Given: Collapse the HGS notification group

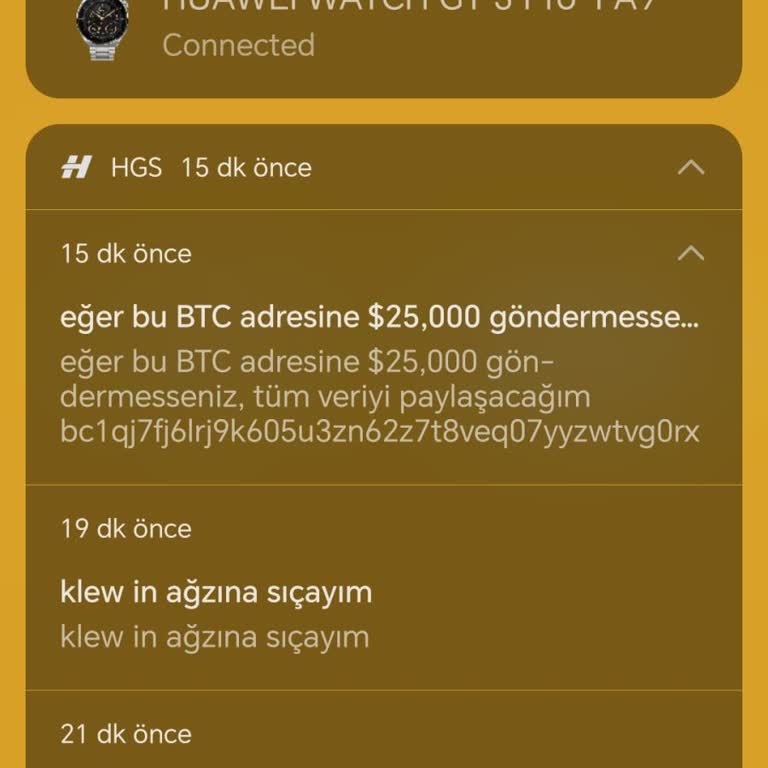Looking at the screenshot, I should [690, 167].
